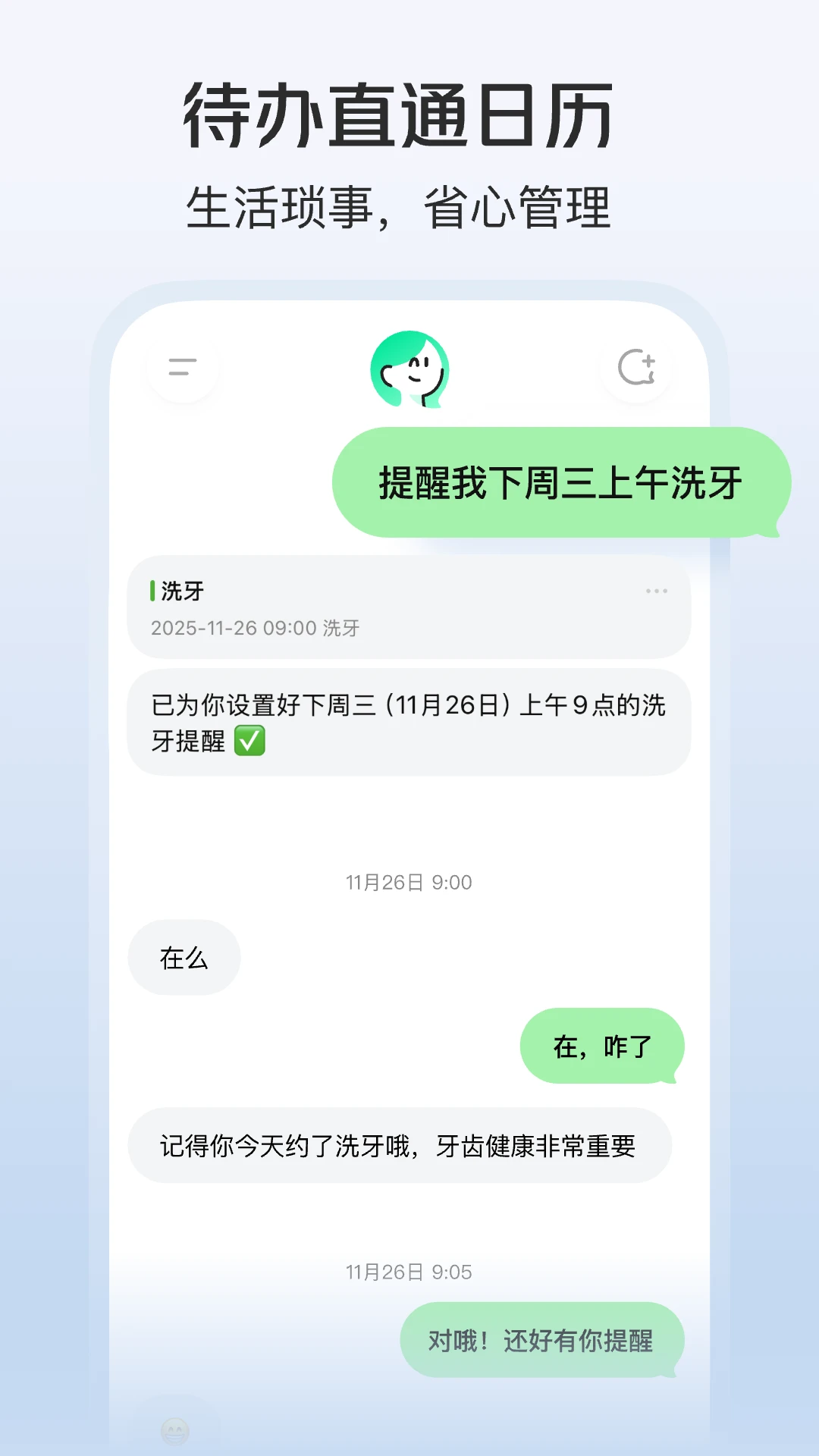Image resolution: width=819 pixels, height=1456 pixels.
Task: Tap the chat bubble icon in the top-right corner
Action: point(637,369)
